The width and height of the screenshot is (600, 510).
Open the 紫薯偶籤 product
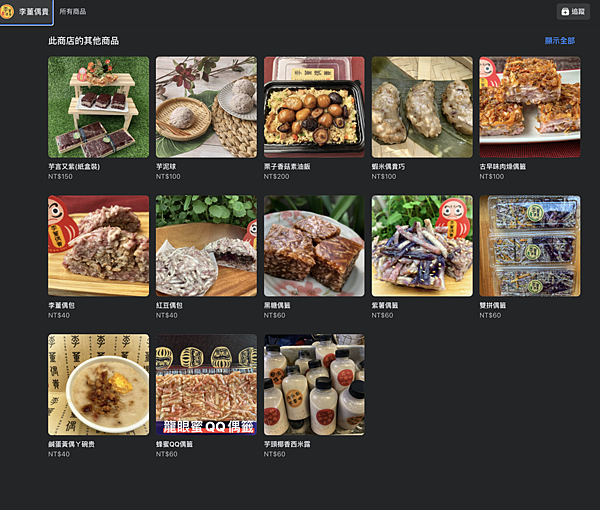pos(422,246)
